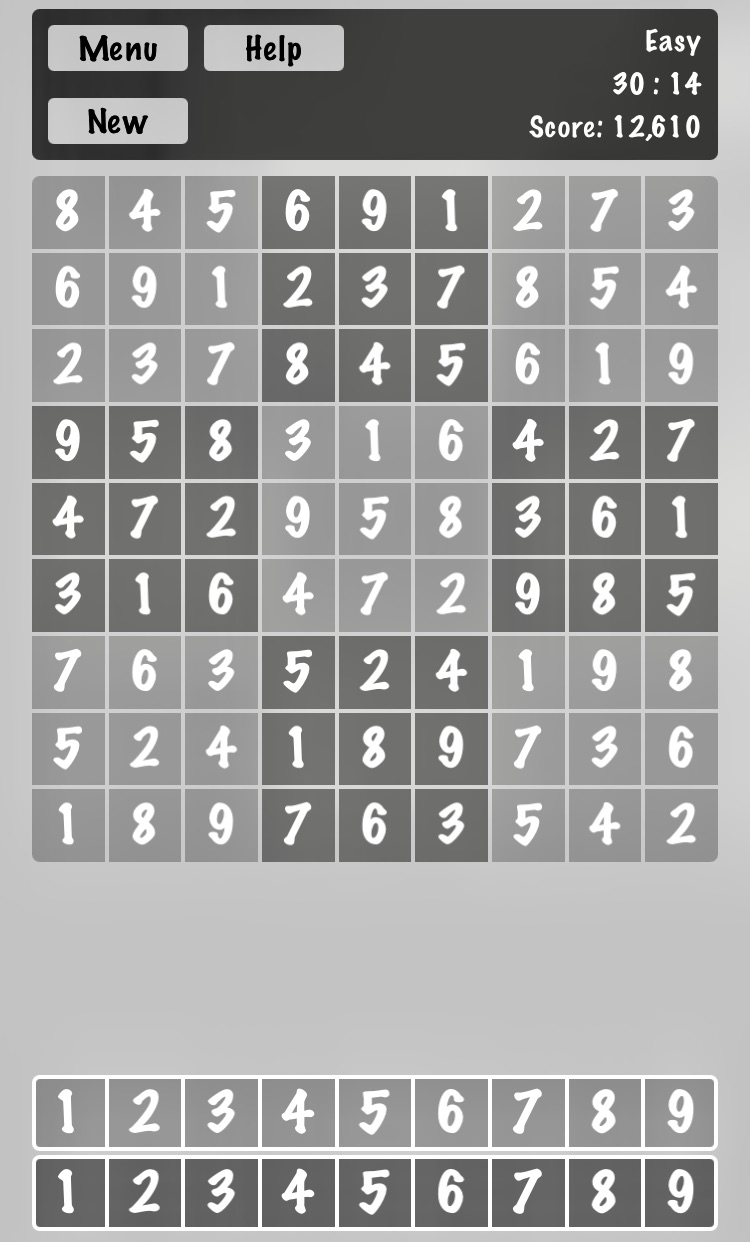Tap the bottom-right grid cell showing 2
The height and width of the screenshot is (1242, 750).
(x=681, y=825)
